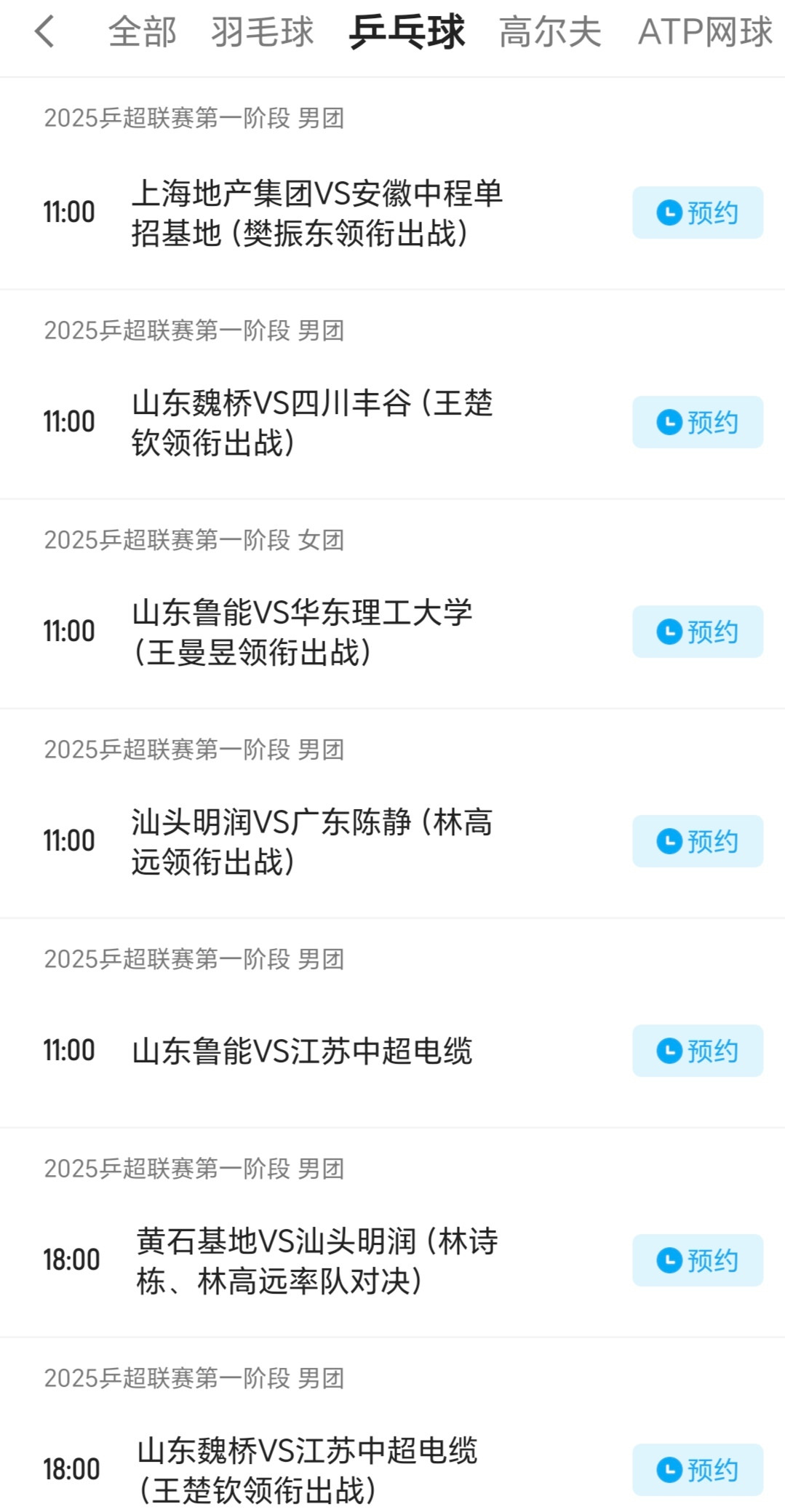The image size is (785, 1512).
Task: Reserve the 黄石基地VS汕头明润 match
Action: point(697,1260)
